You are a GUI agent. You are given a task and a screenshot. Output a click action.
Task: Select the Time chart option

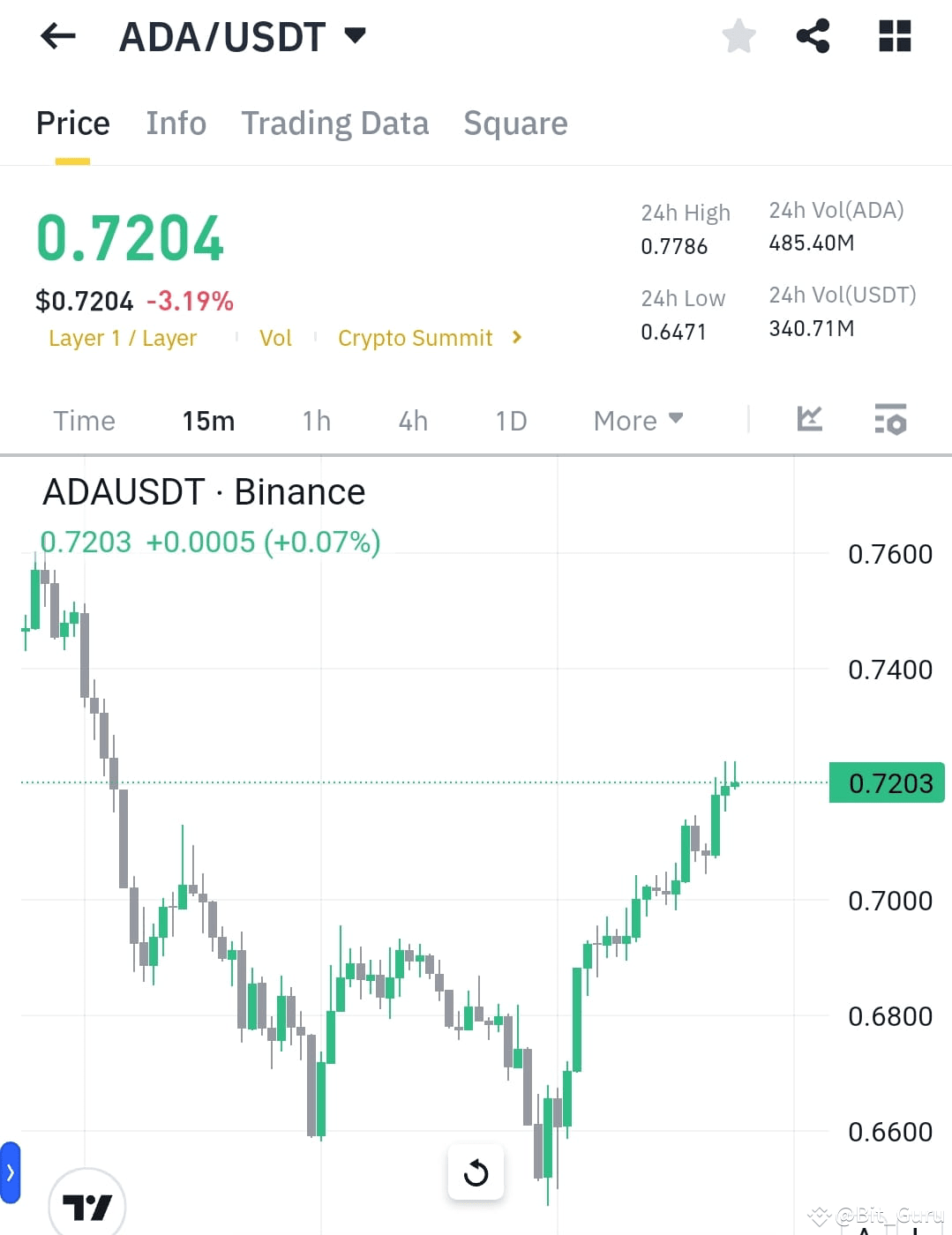point(84,421)
